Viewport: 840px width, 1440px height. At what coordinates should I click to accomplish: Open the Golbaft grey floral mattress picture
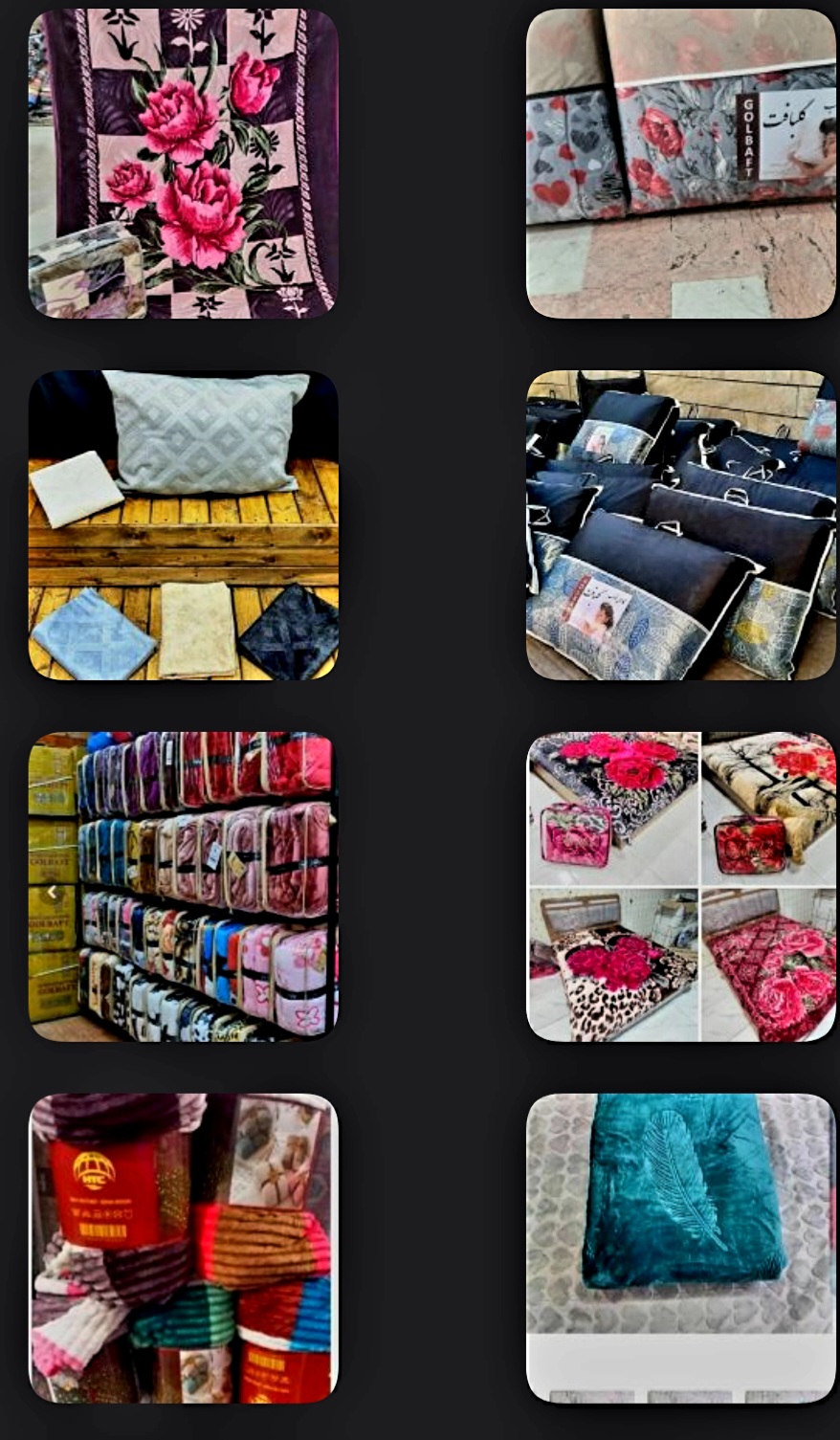[x=680, y=164]
